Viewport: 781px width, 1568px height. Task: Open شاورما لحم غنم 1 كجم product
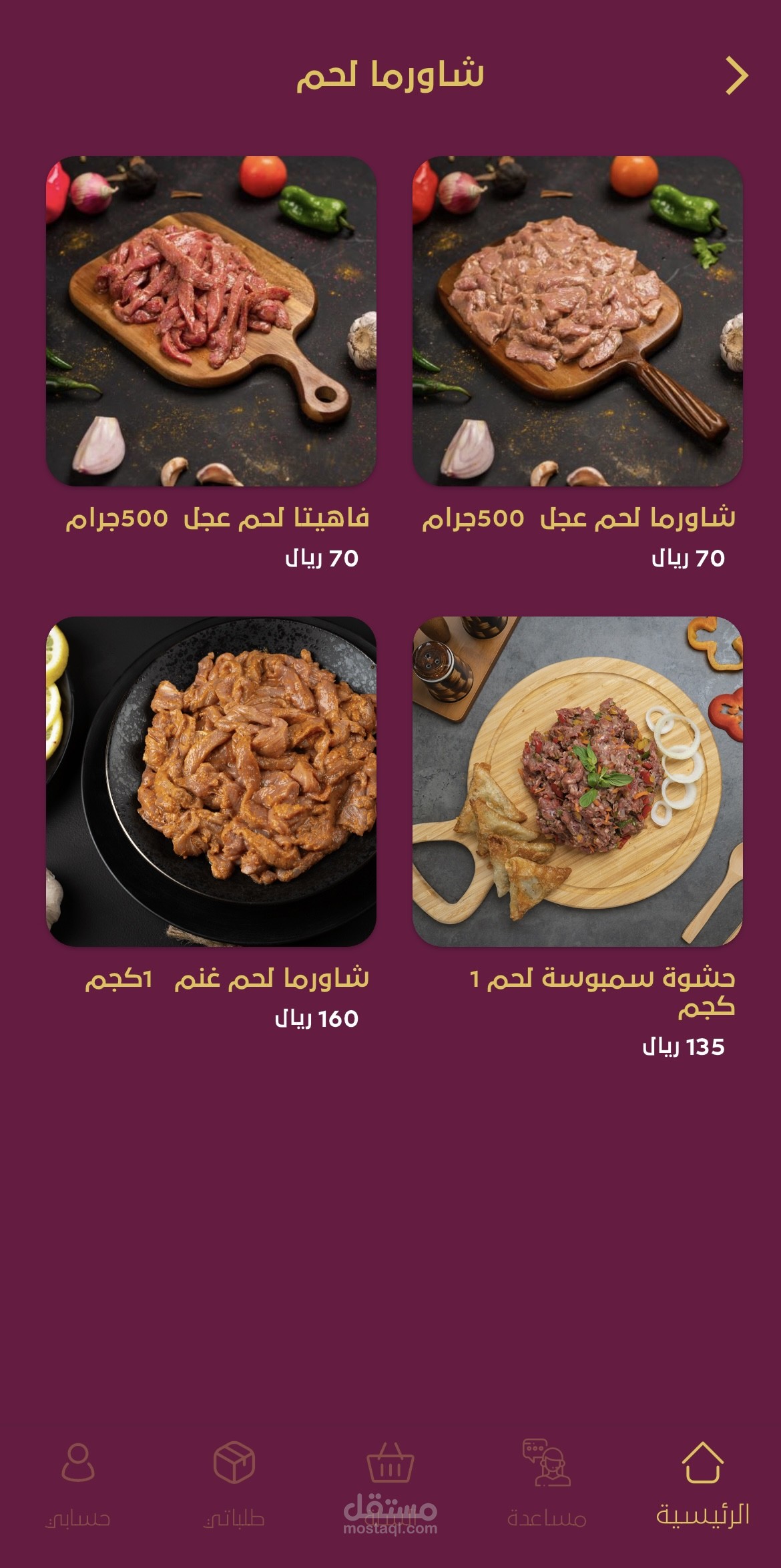[211, 781]
